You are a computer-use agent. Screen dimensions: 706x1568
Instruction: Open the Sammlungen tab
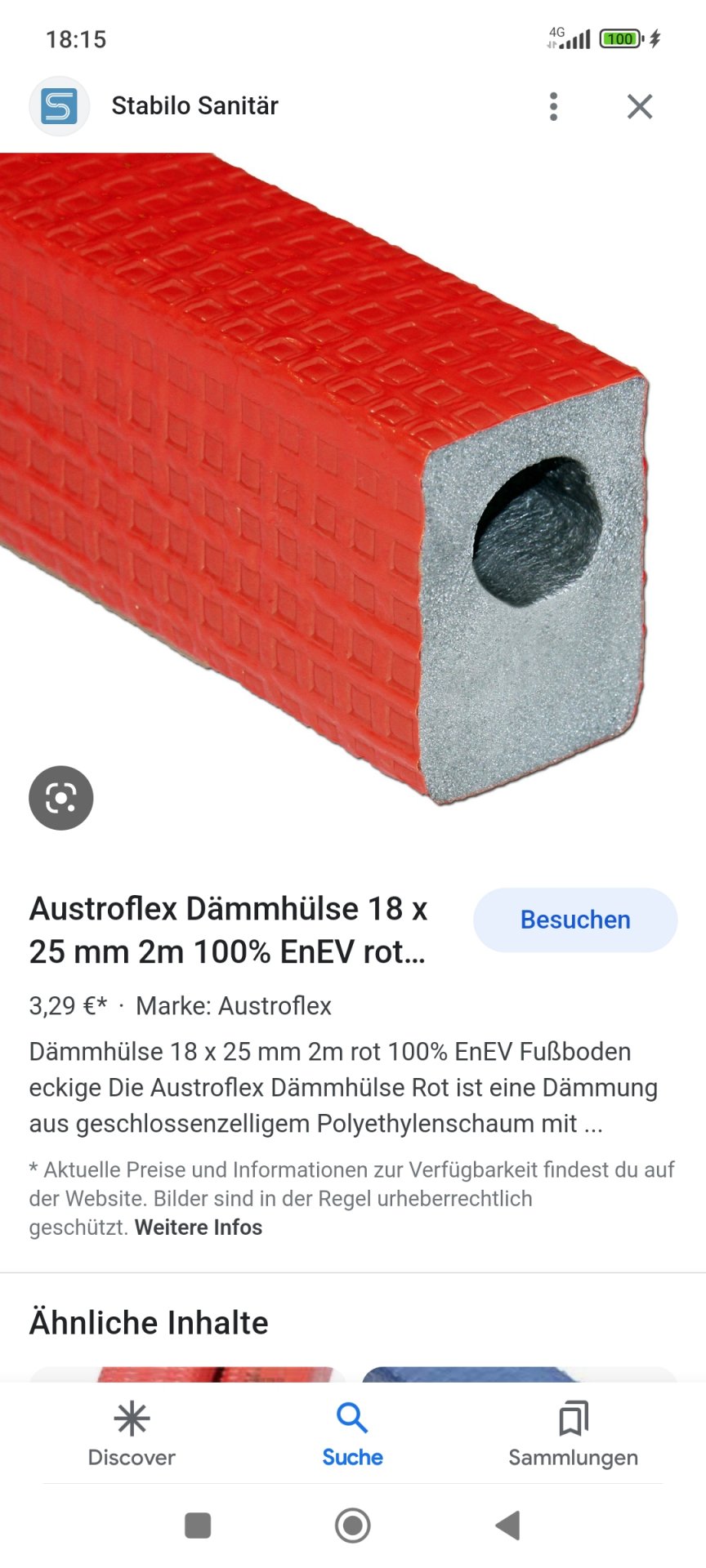573,1435
